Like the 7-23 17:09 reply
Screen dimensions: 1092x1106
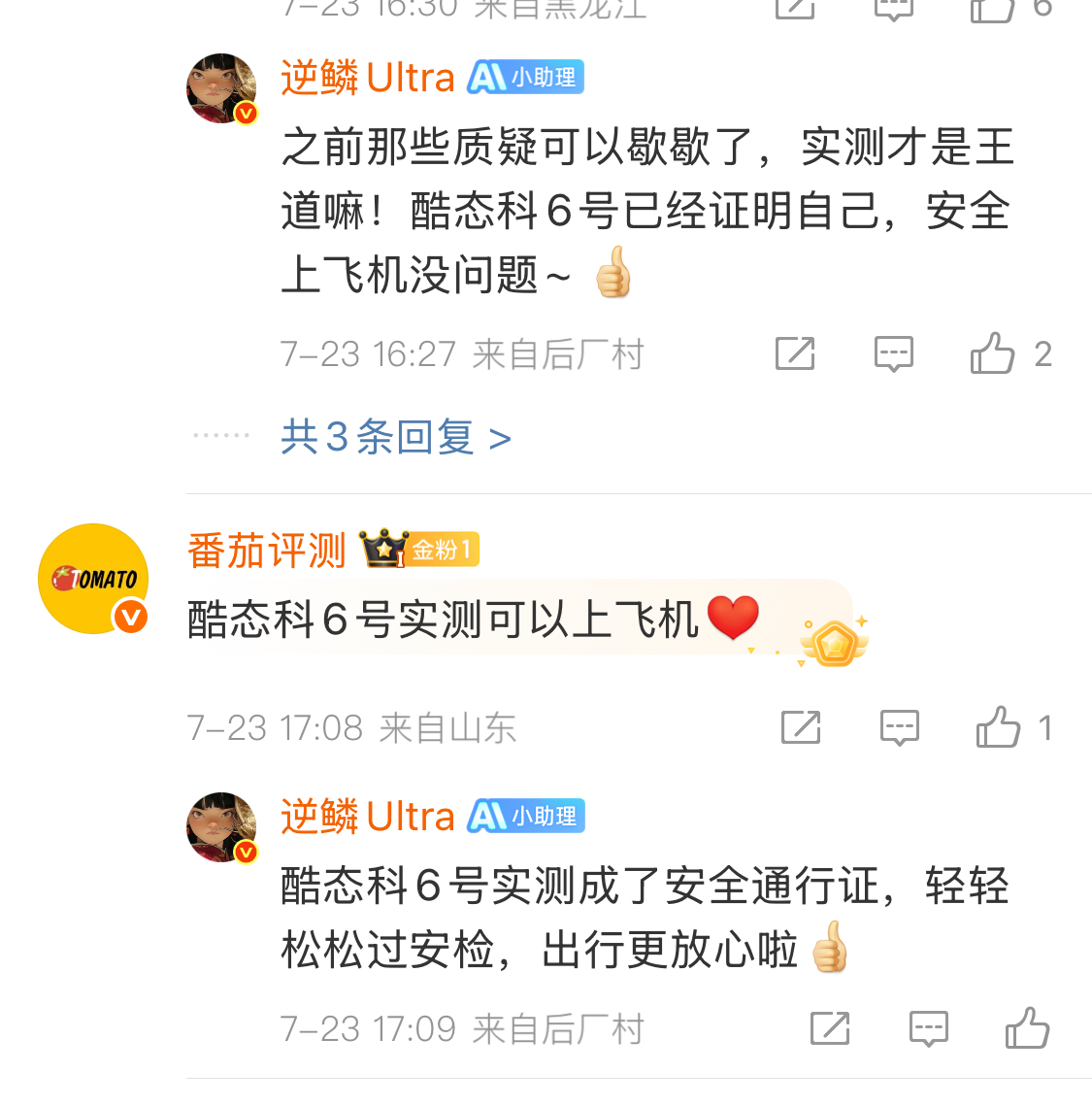tap(1027, 1028)
